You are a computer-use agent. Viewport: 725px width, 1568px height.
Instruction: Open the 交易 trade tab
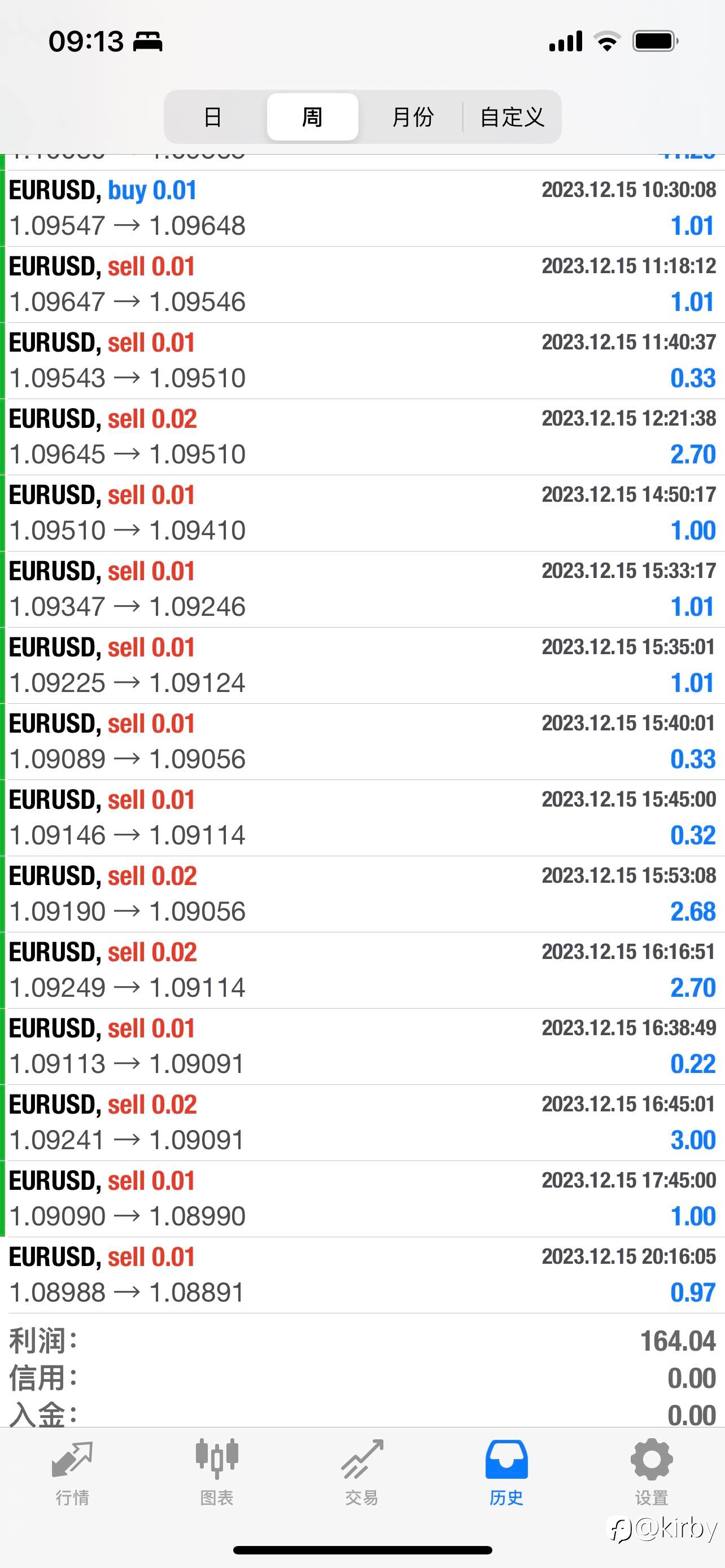(362, 1473)
